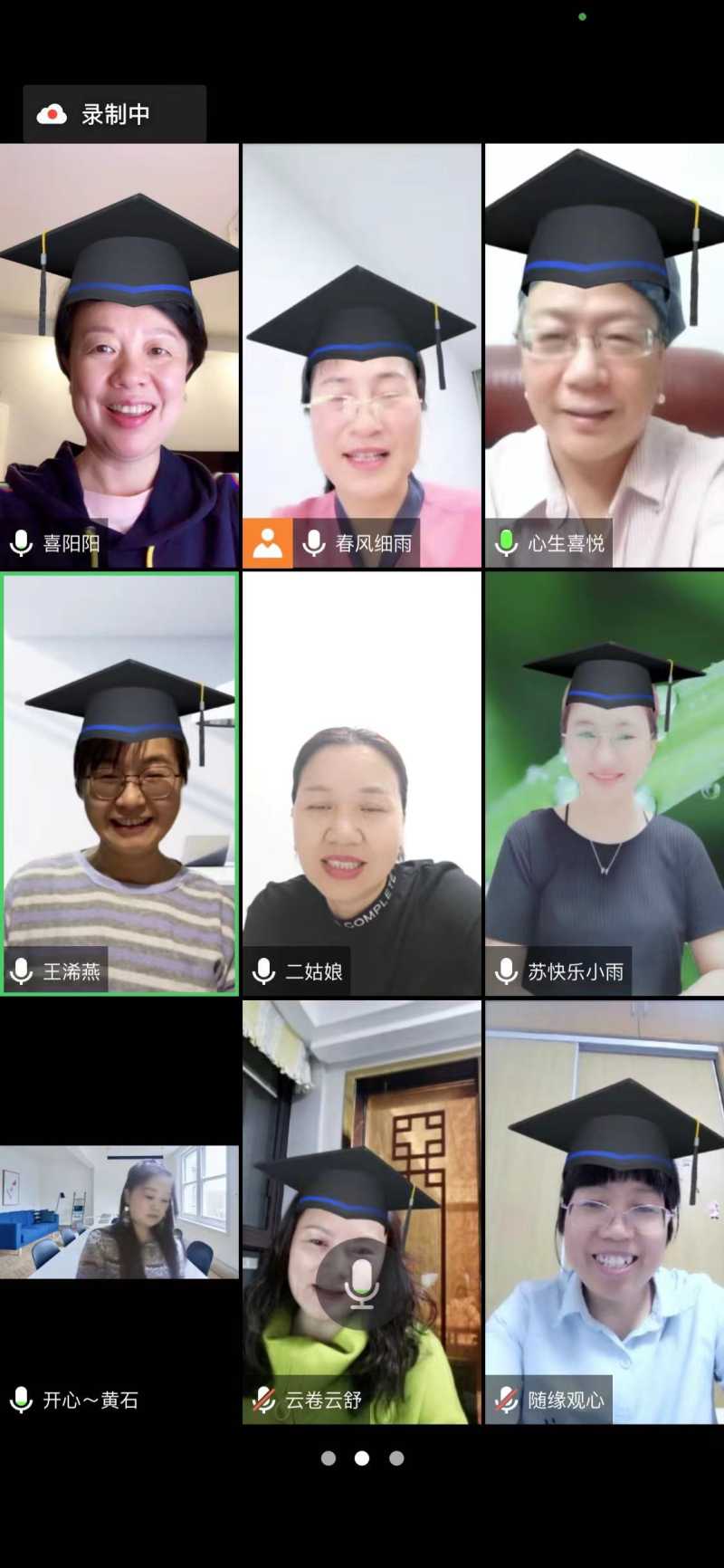Select 王浠燕's highlighted video tile
This screenshot has width=724, height=1568.
pos(119,784)
